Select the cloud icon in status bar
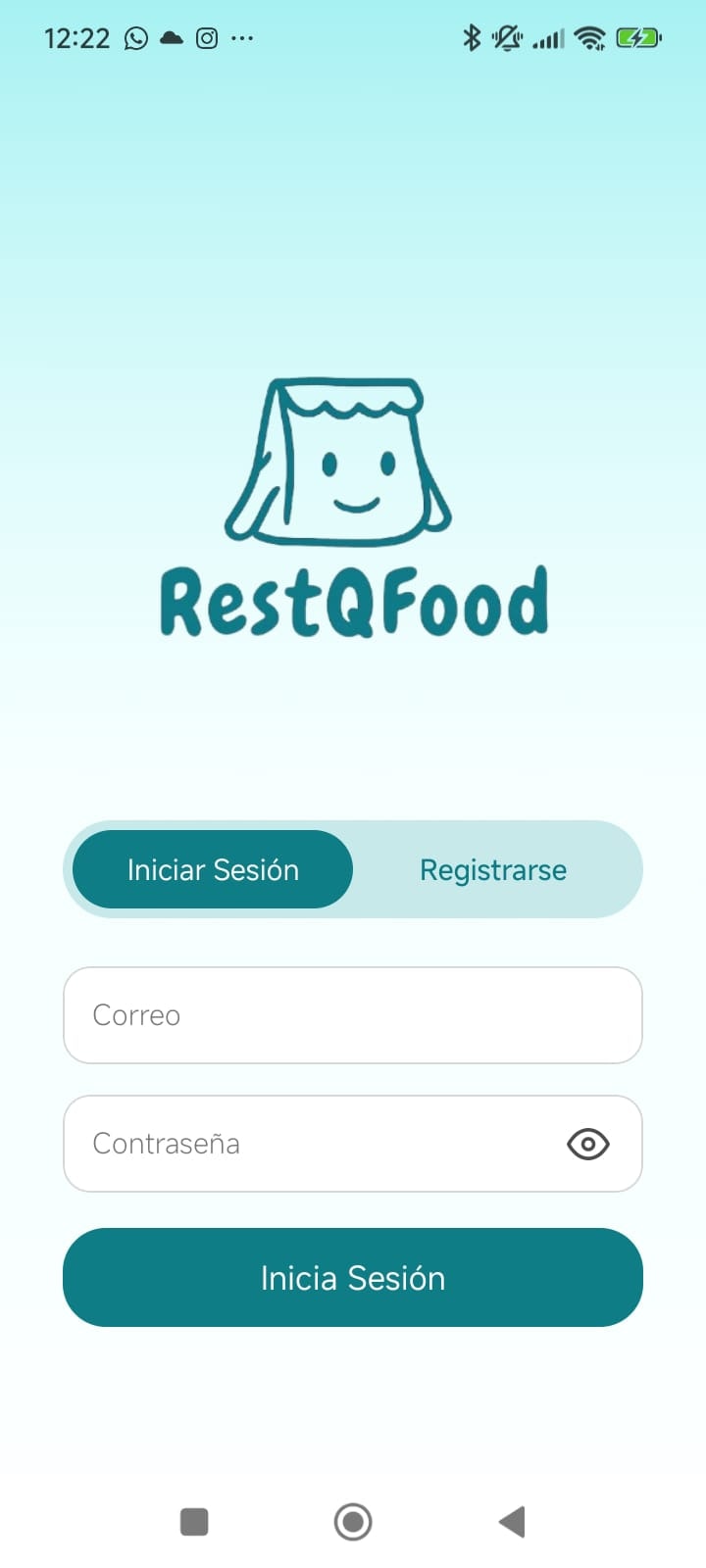The height and width of the screenshot is (1568, 706). click(x=170, y=37)
